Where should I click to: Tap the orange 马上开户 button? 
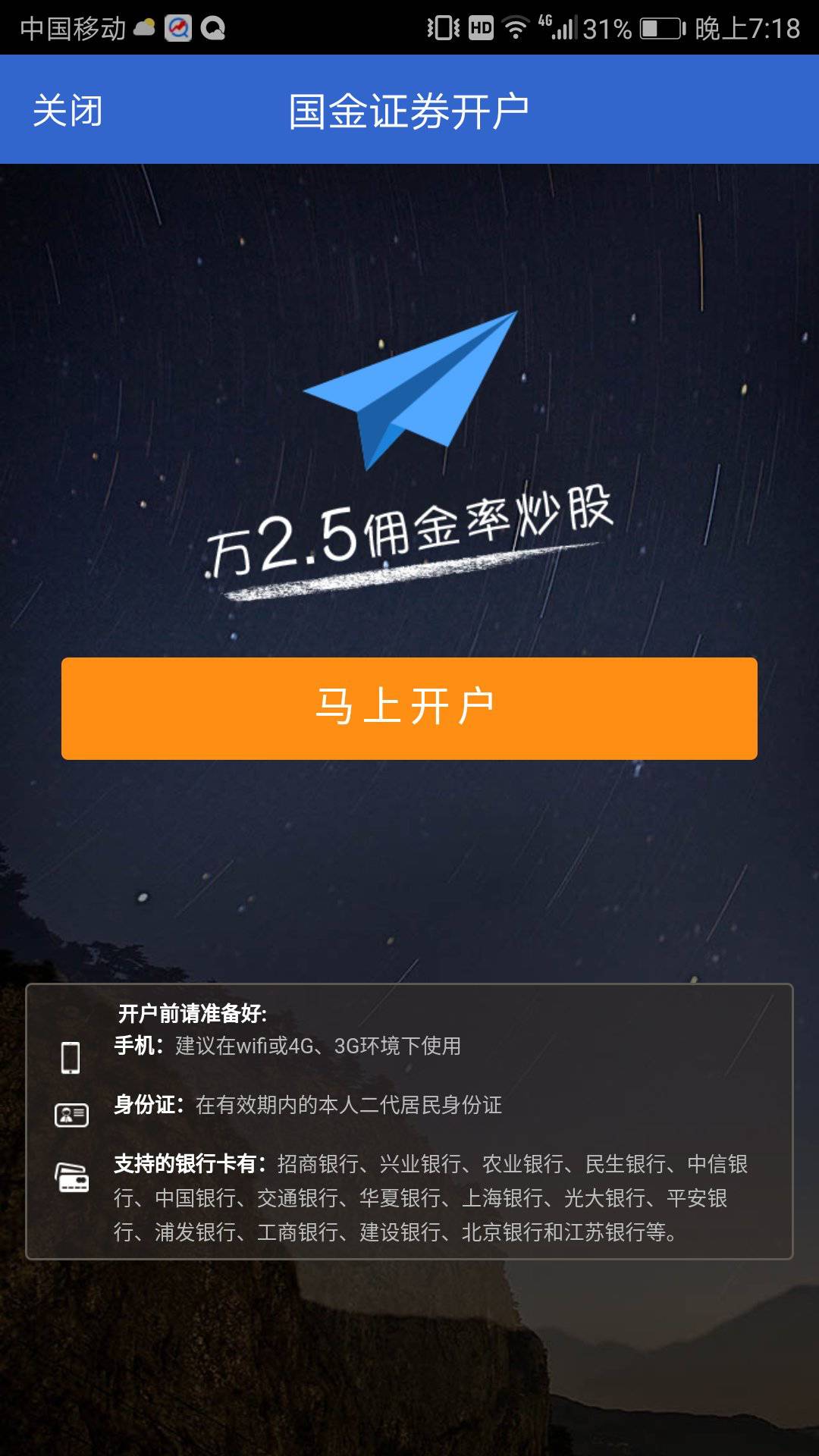point(409,708)
